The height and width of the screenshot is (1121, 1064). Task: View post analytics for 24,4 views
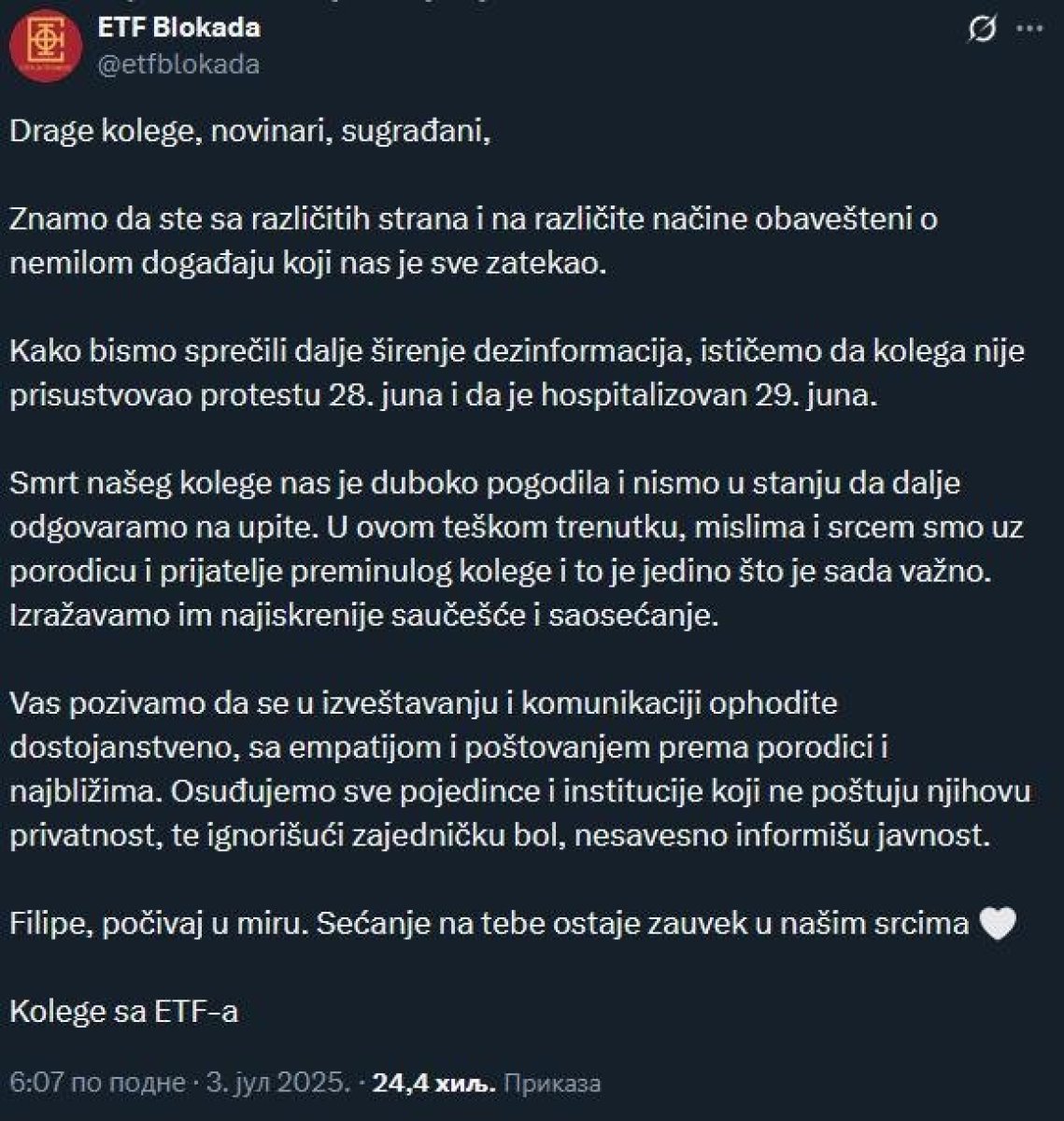[486, 1083]
